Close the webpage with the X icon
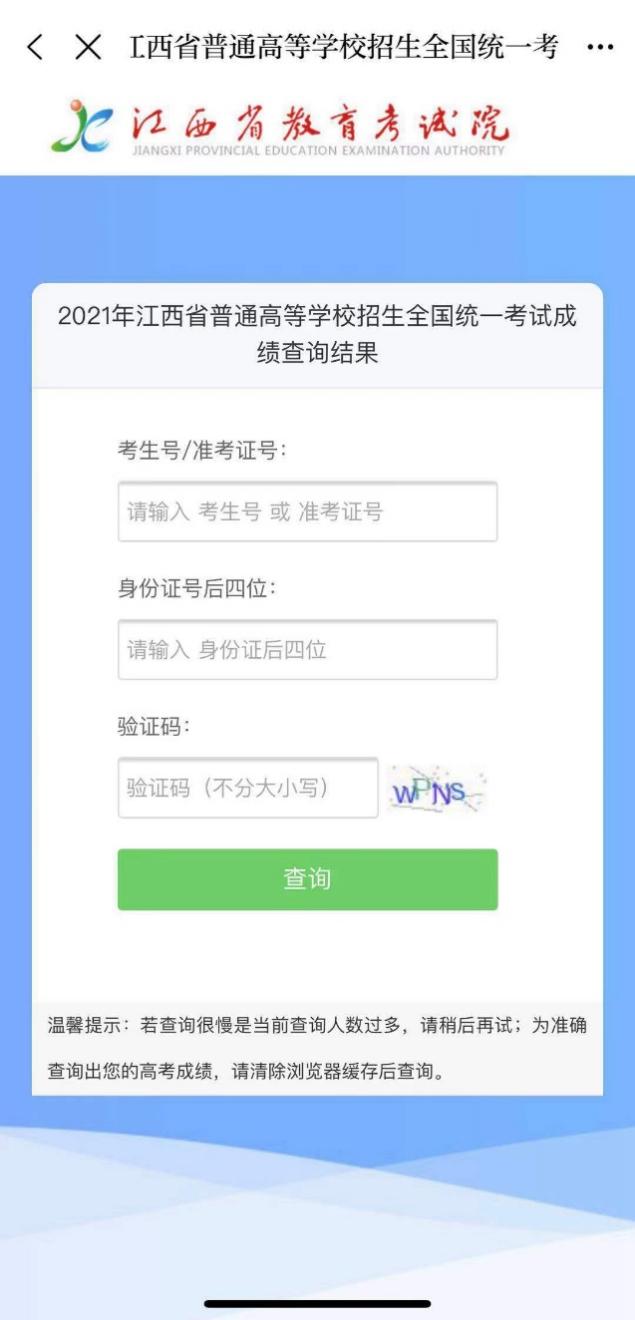This screenshot has width=635, height=1320. pos(88,47)
